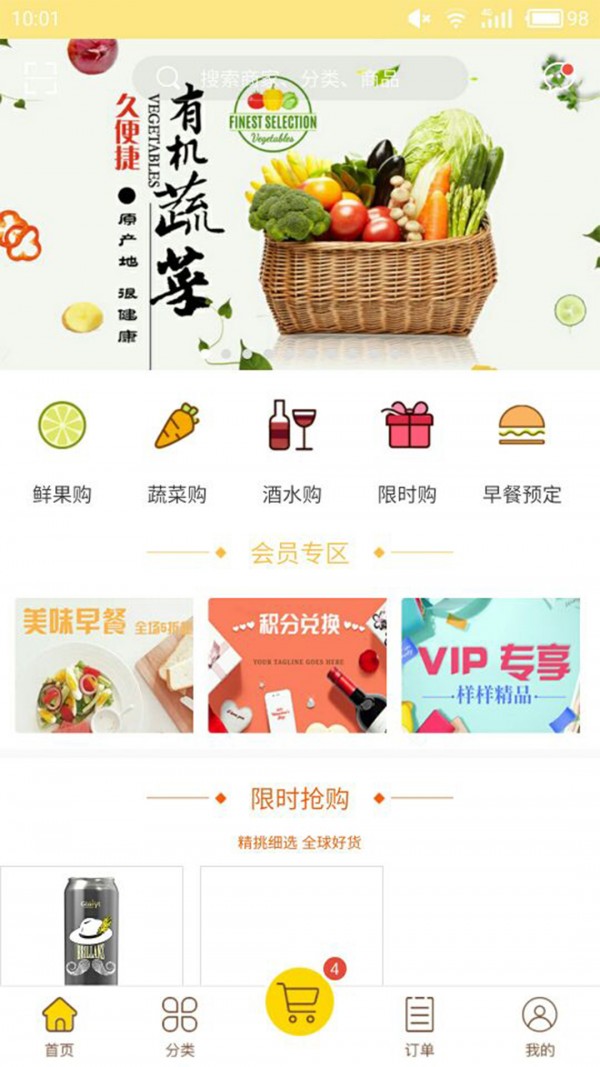The height and width of the screenshot is (1067, 600).
Task: Open the QR scan icon
Action: [x=40, y=77]
